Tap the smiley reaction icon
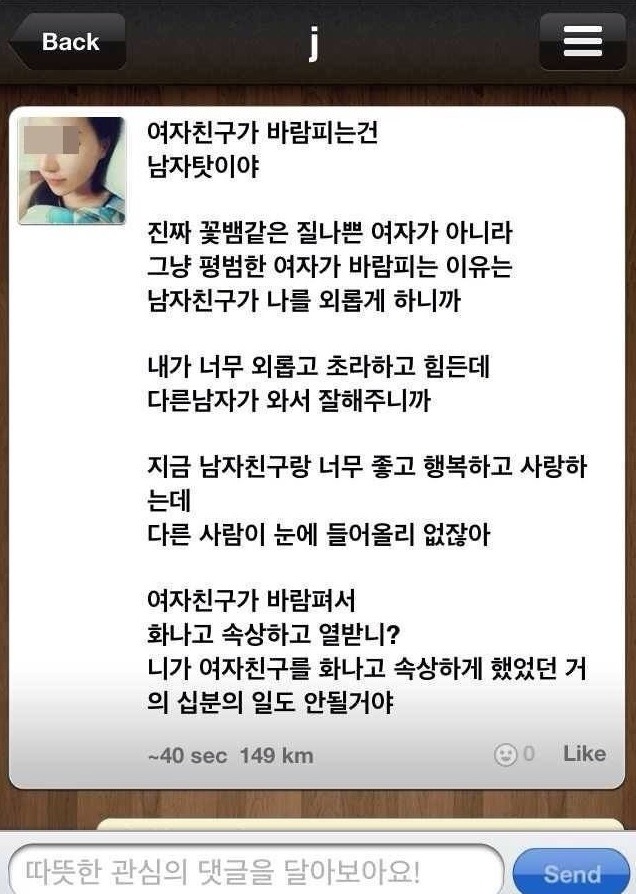 coord(506,755)
